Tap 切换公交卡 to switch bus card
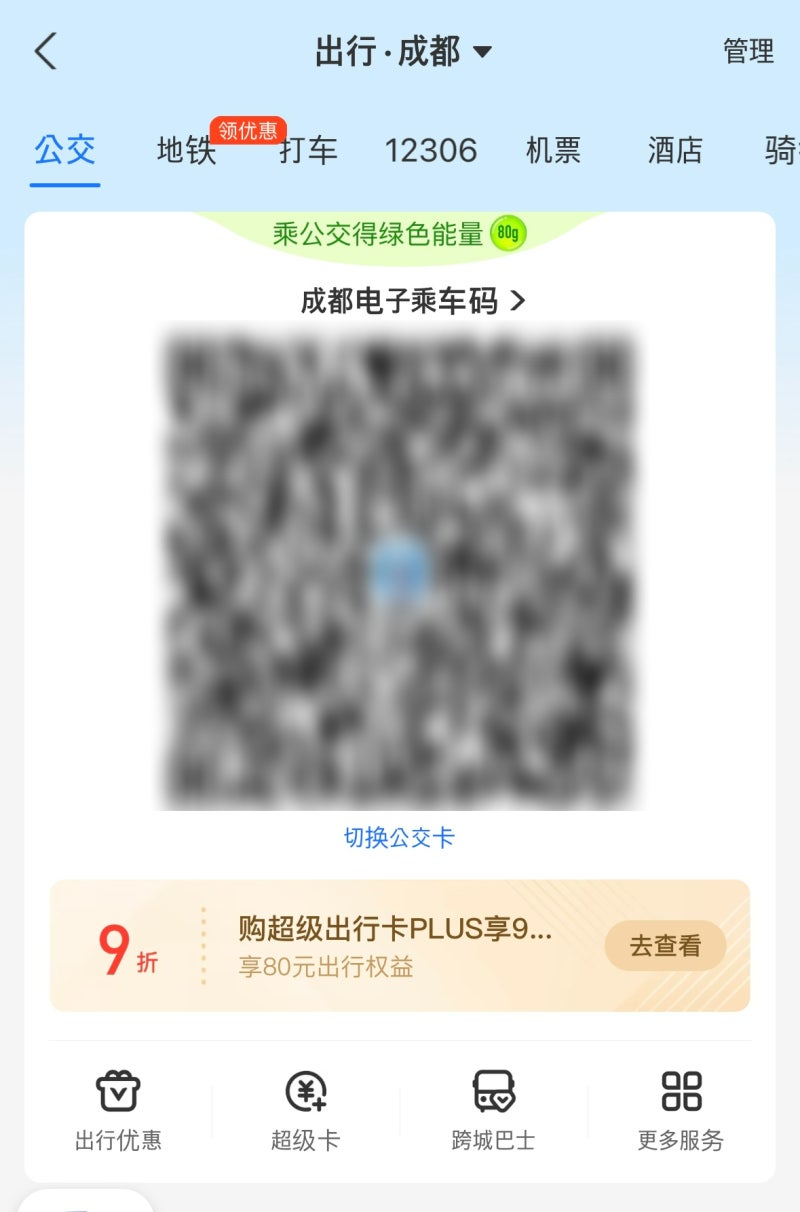Screen dimensions: 800x1212 coord(399,838)
